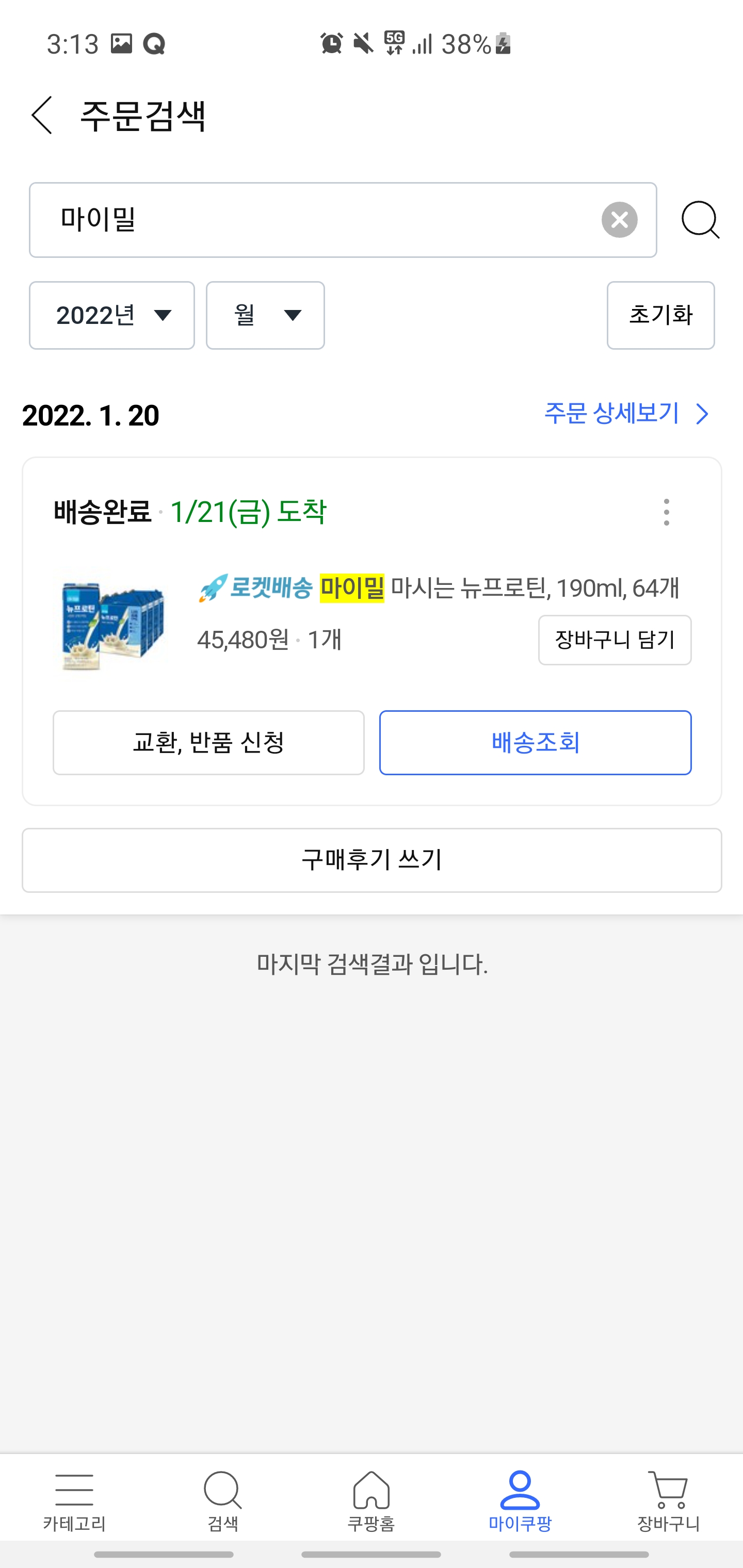Open the order's three-dot overflow menu
This screenshot has height=1568, width=743.
point(666,512)
